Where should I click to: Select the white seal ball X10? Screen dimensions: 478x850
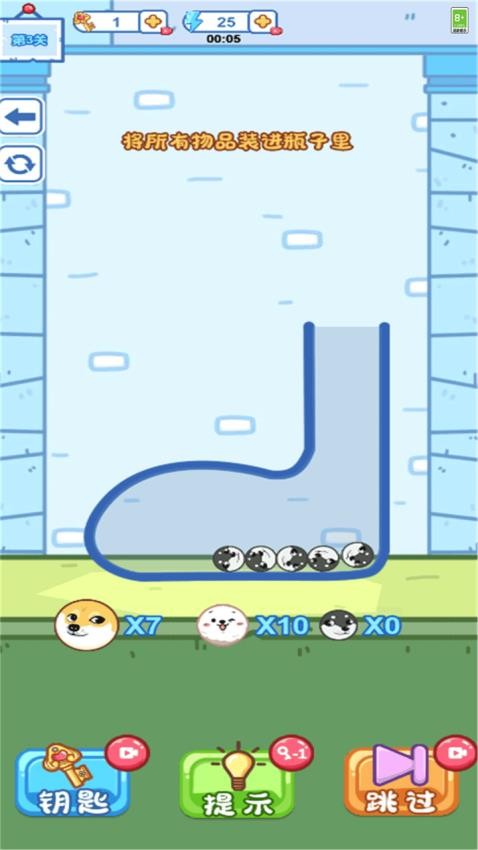click(x=223, y=626)
